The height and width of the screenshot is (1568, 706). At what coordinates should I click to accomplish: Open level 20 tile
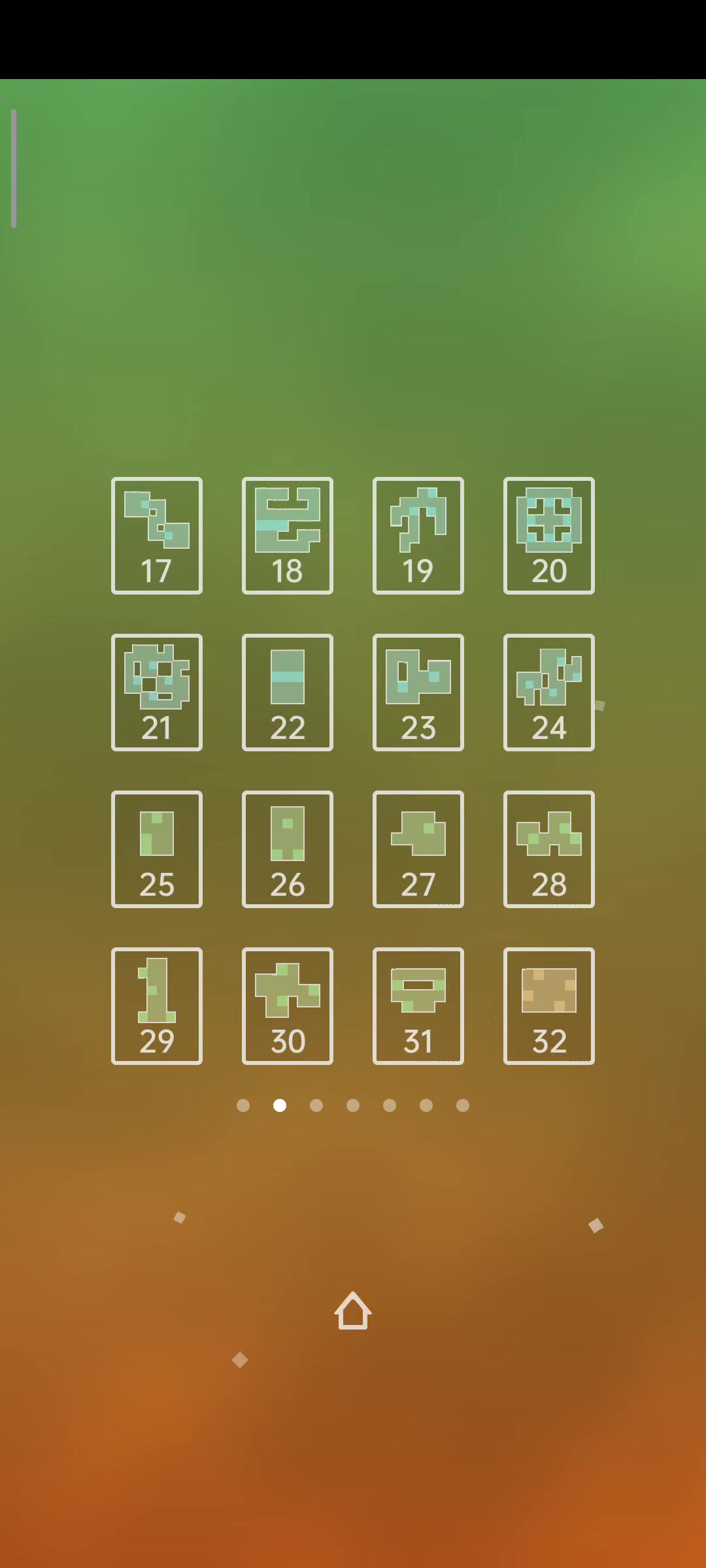549,536
